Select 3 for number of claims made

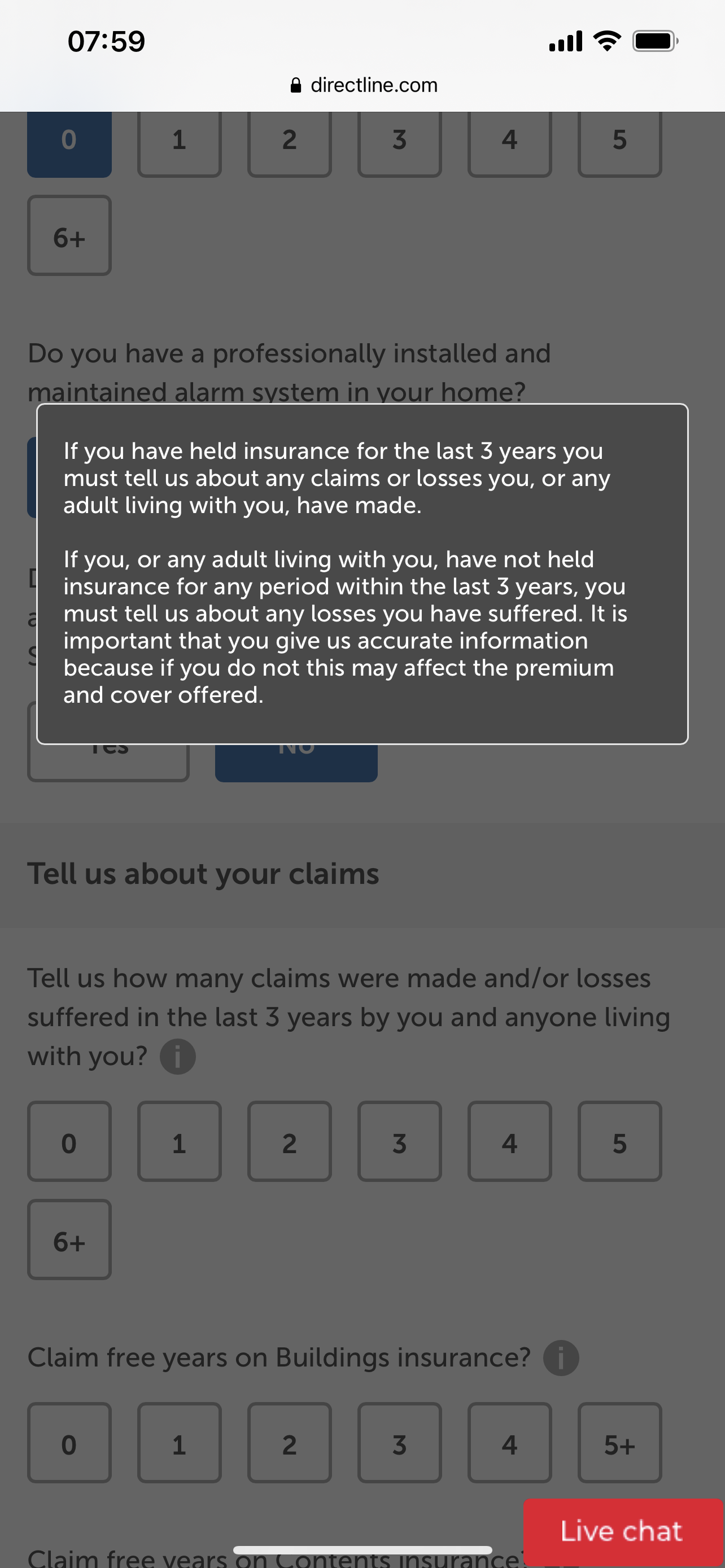tap(399, 1141)
